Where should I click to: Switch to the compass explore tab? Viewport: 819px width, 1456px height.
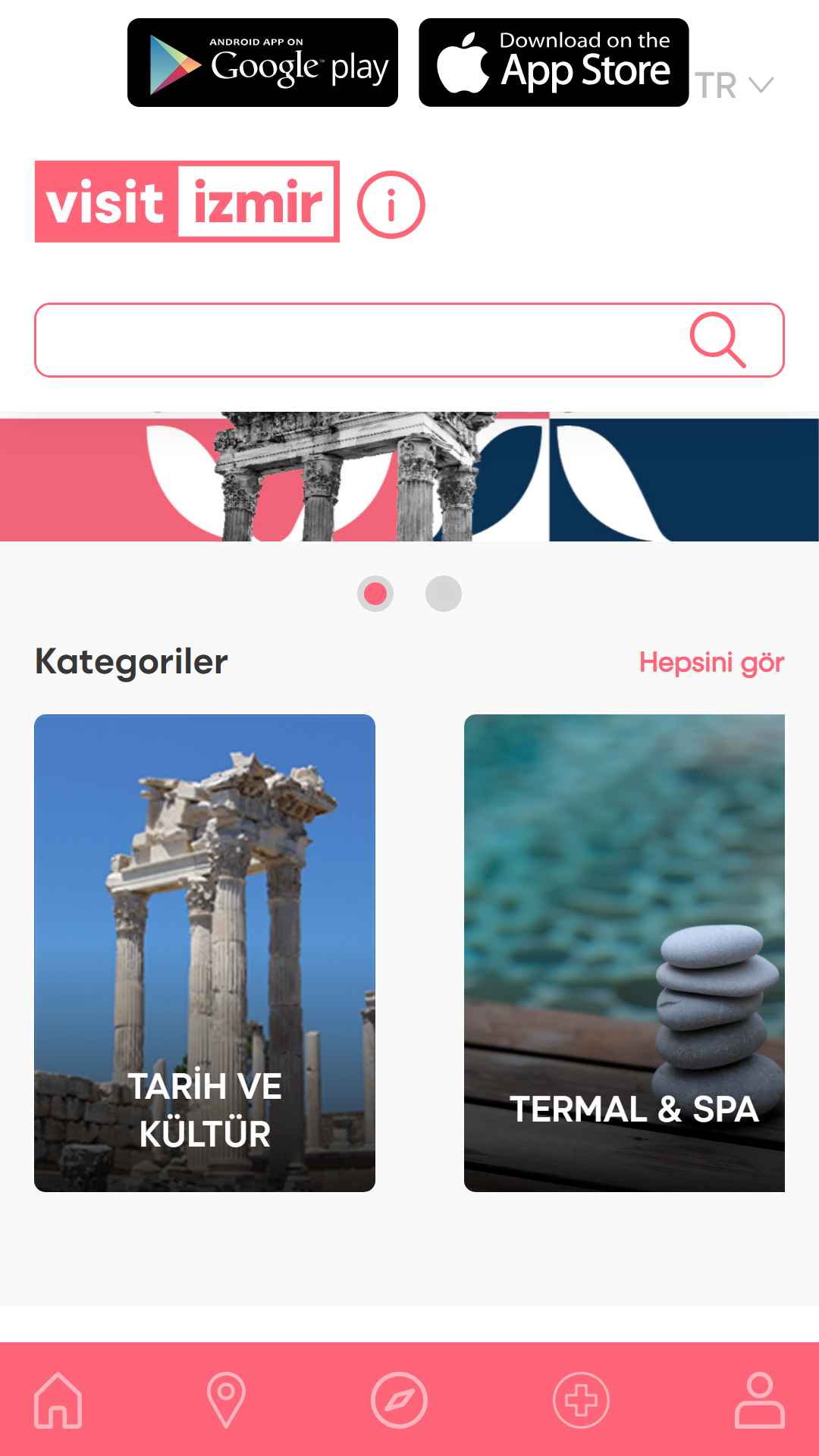click(399, 1400)
